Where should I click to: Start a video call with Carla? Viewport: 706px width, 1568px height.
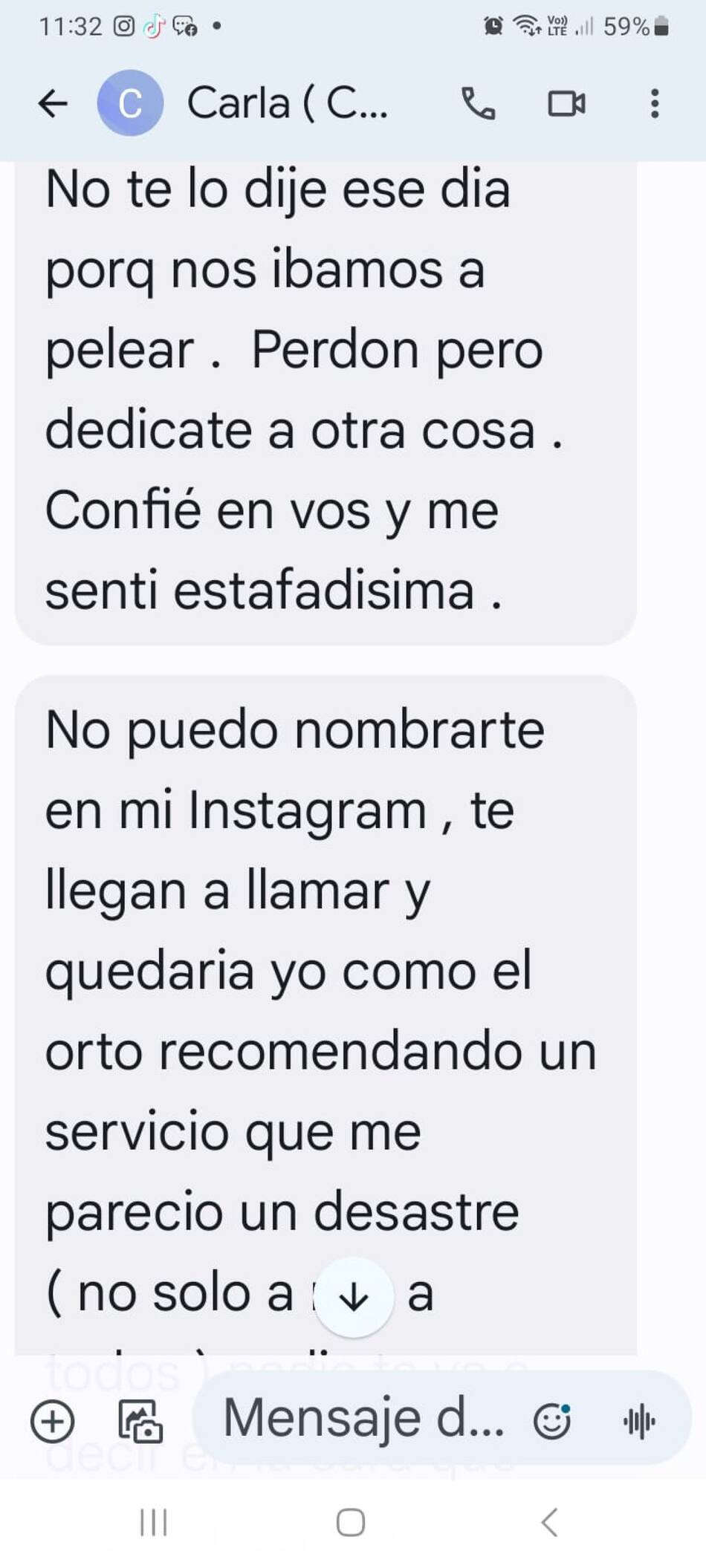pos(566,103)
